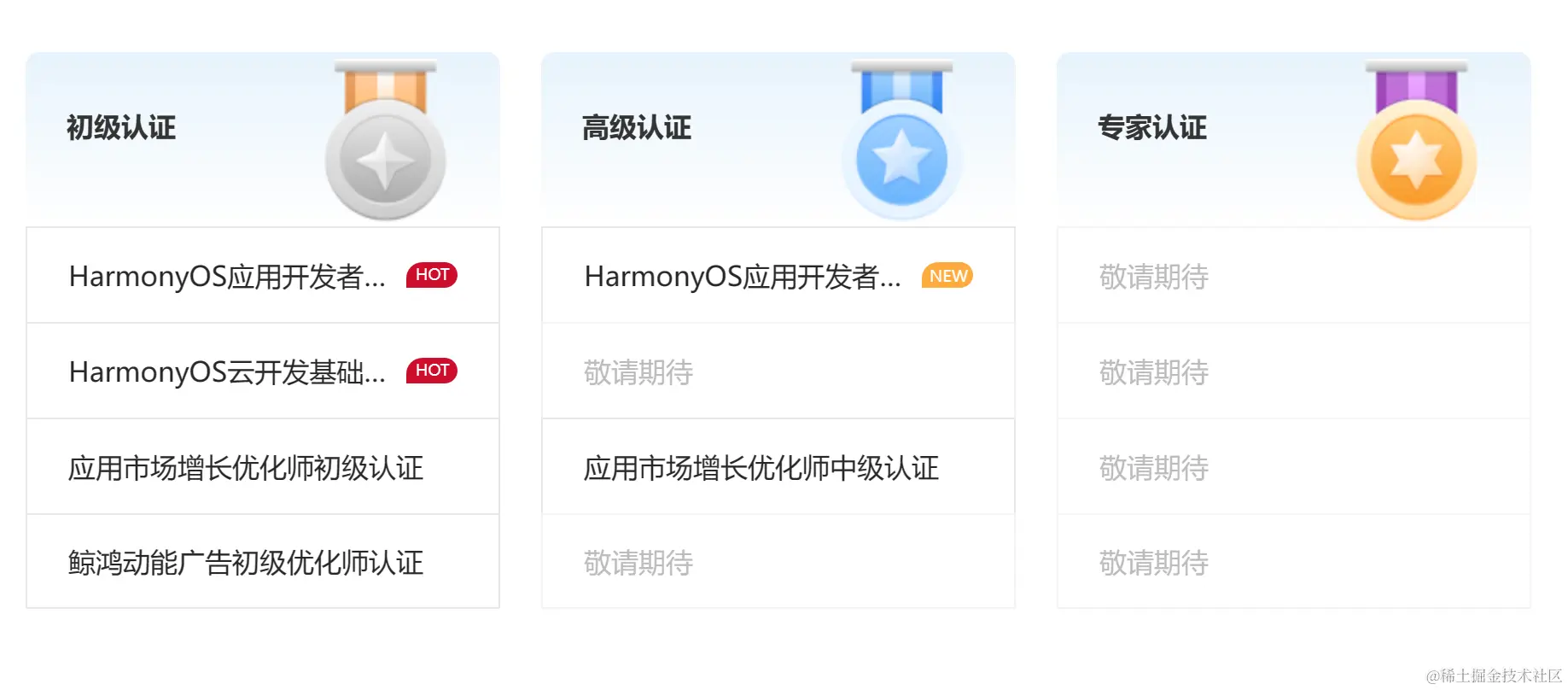Screen dimensions: 1568x690
Task: Select 应用市场增长优化师初级认证
Action: pos(246,467)
